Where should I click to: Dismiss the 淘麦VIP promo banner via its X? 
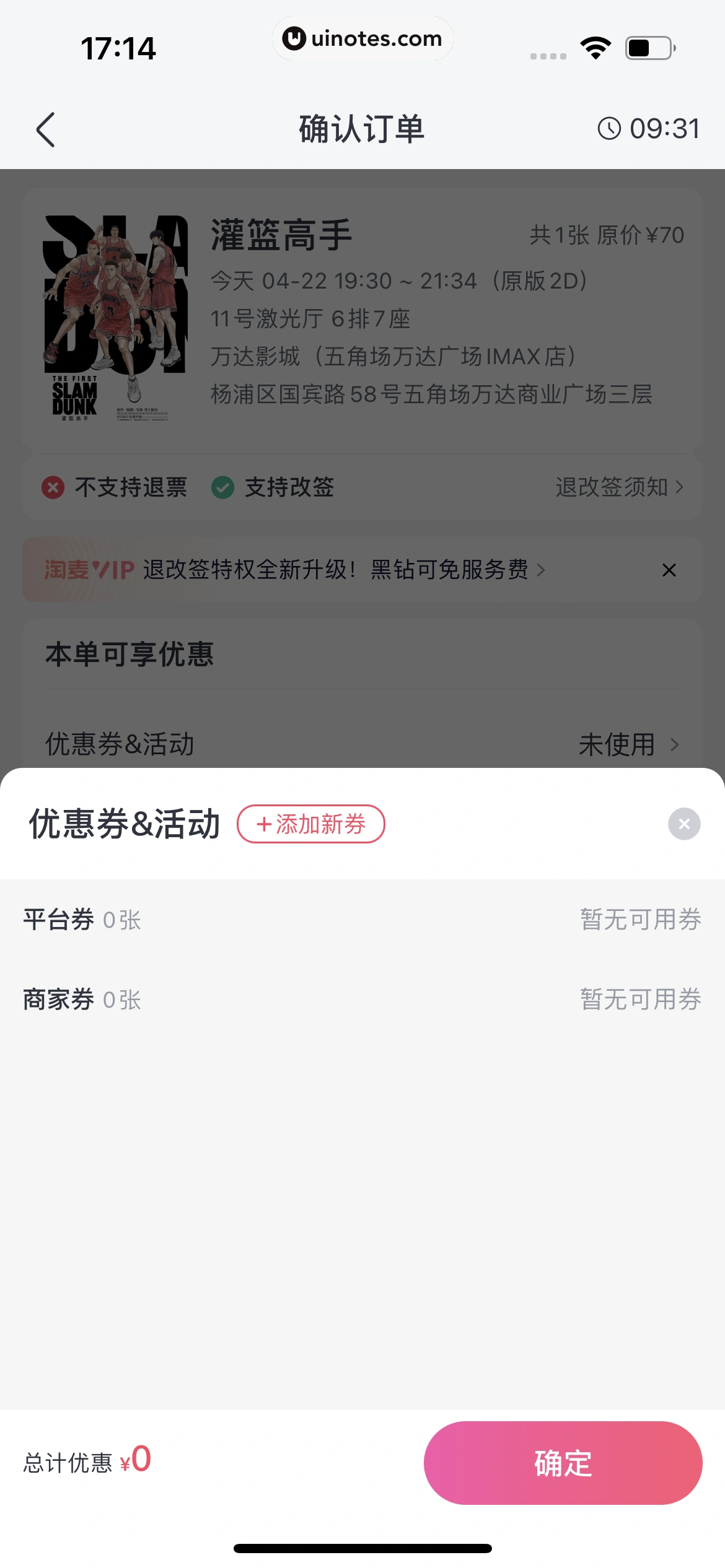669,570
